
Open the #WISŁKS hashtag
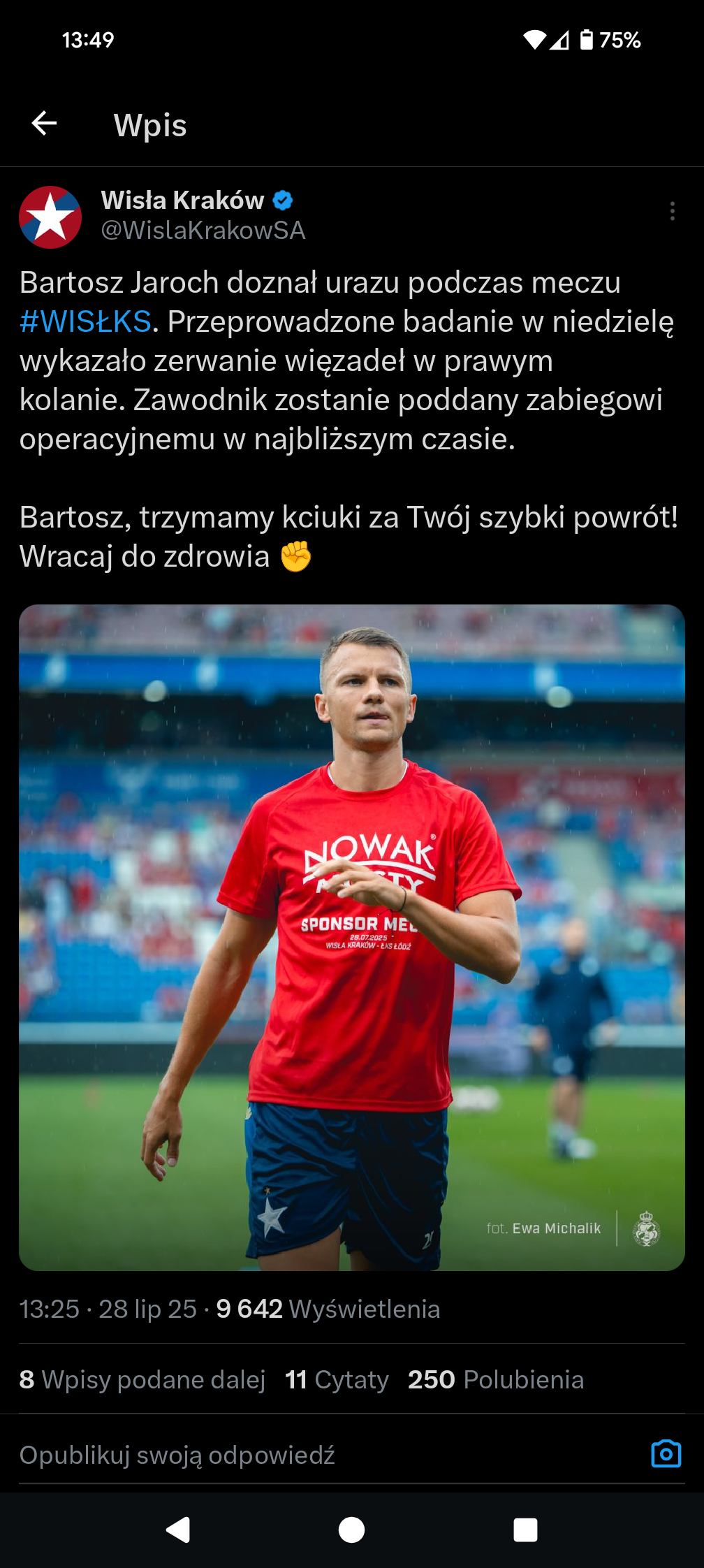(x=85, y=322)
